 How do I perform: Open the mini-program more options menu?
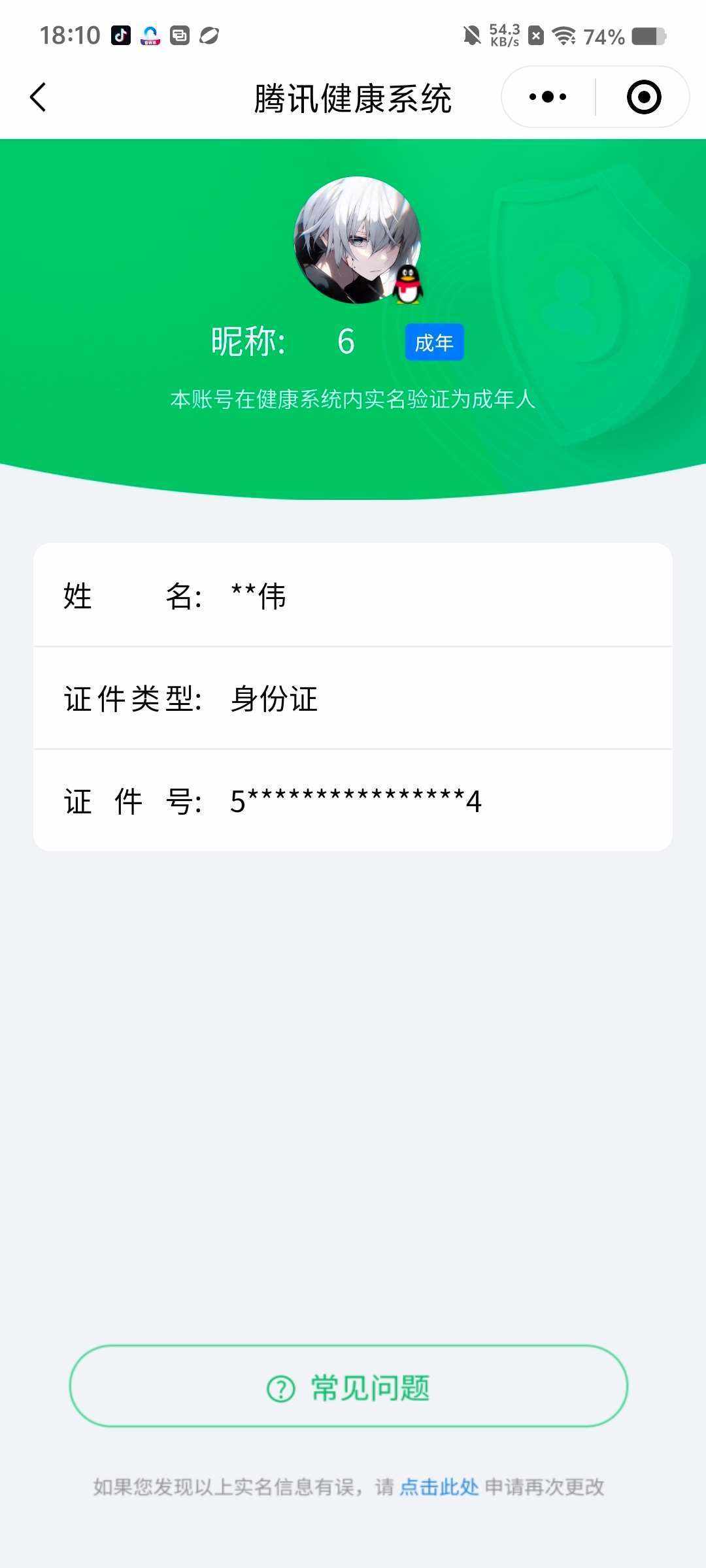(x=546, y=95)
